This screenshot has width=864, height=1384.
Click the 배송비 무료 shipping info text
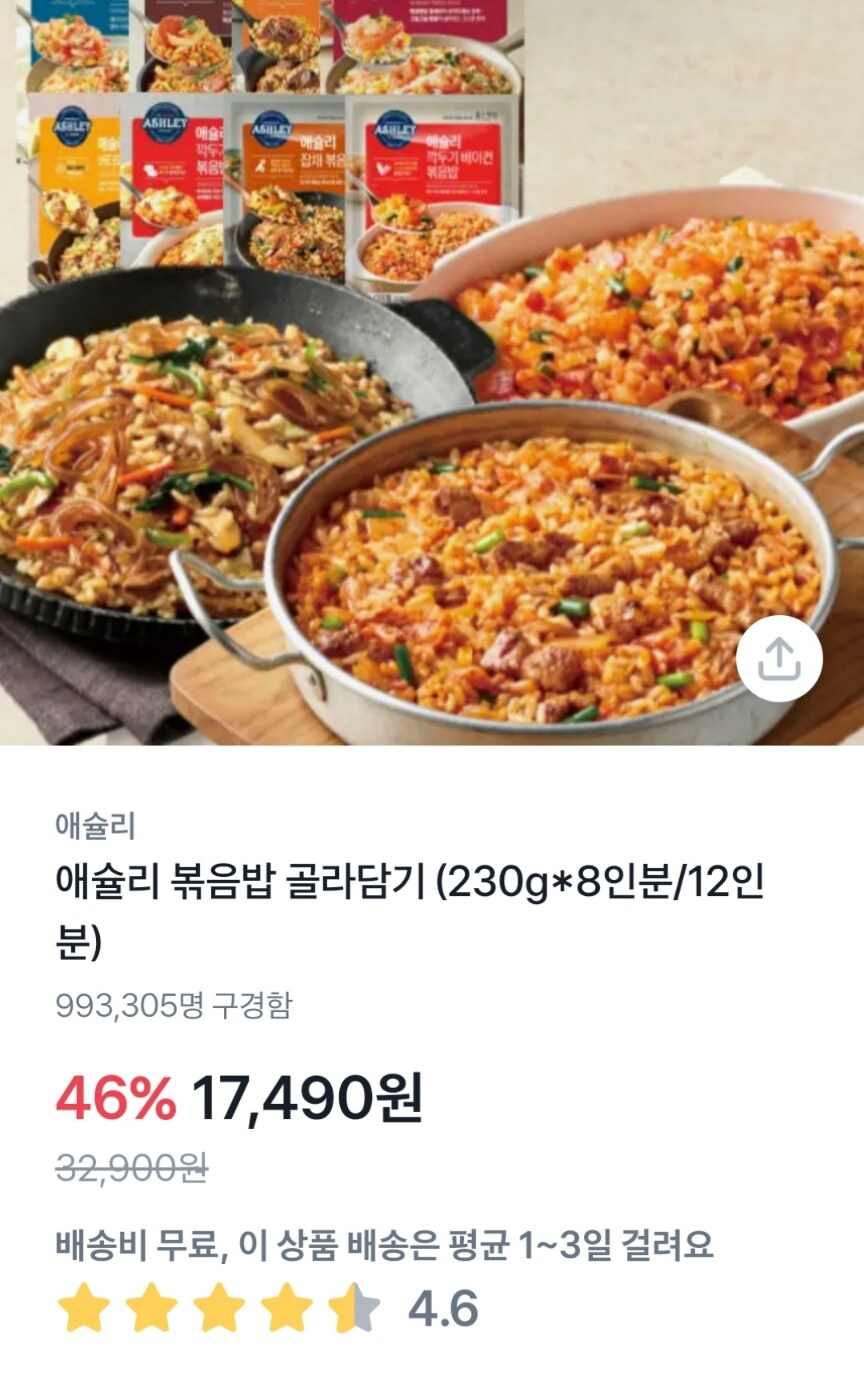tap(300, 1240)
